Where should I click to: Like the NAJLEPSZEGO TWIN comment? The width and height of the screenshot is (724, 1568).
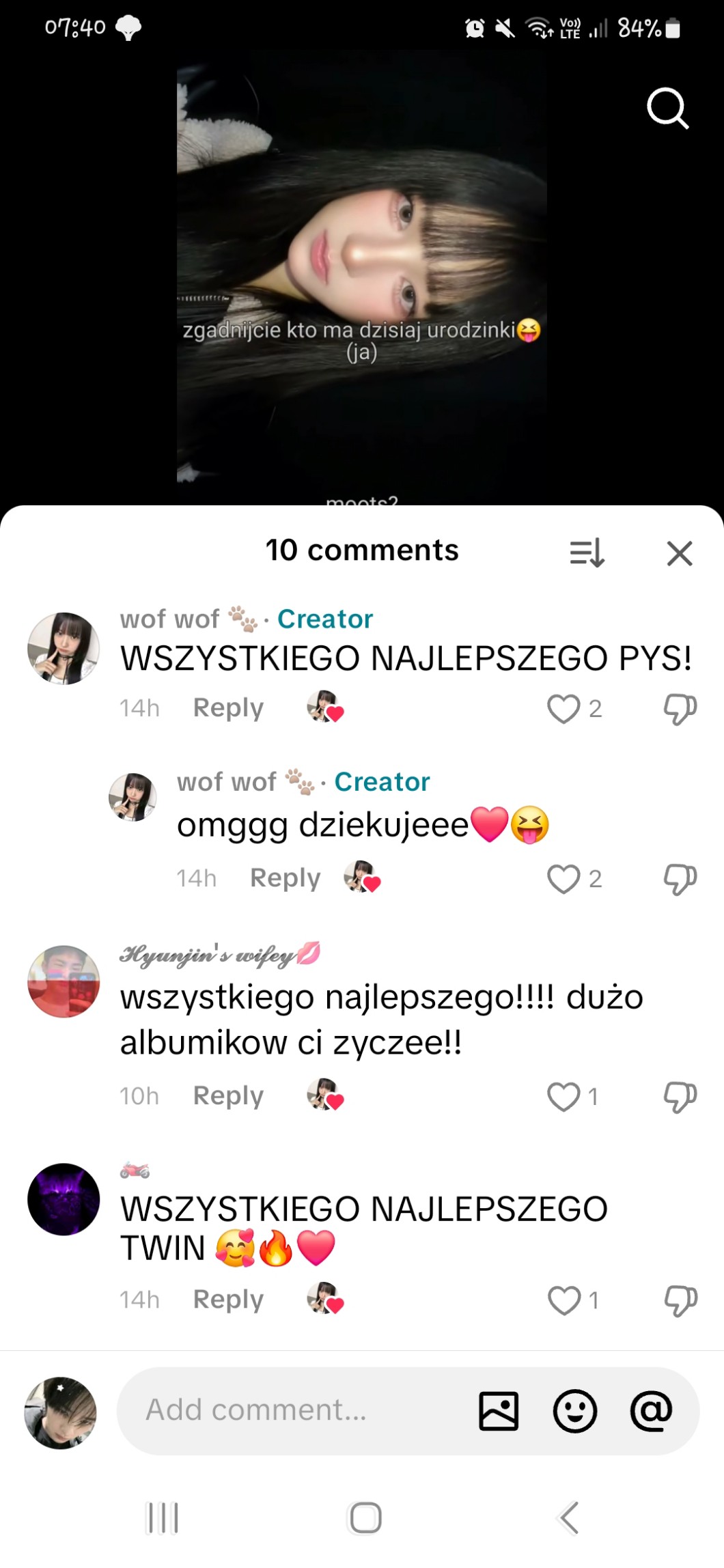point(564,1300)
